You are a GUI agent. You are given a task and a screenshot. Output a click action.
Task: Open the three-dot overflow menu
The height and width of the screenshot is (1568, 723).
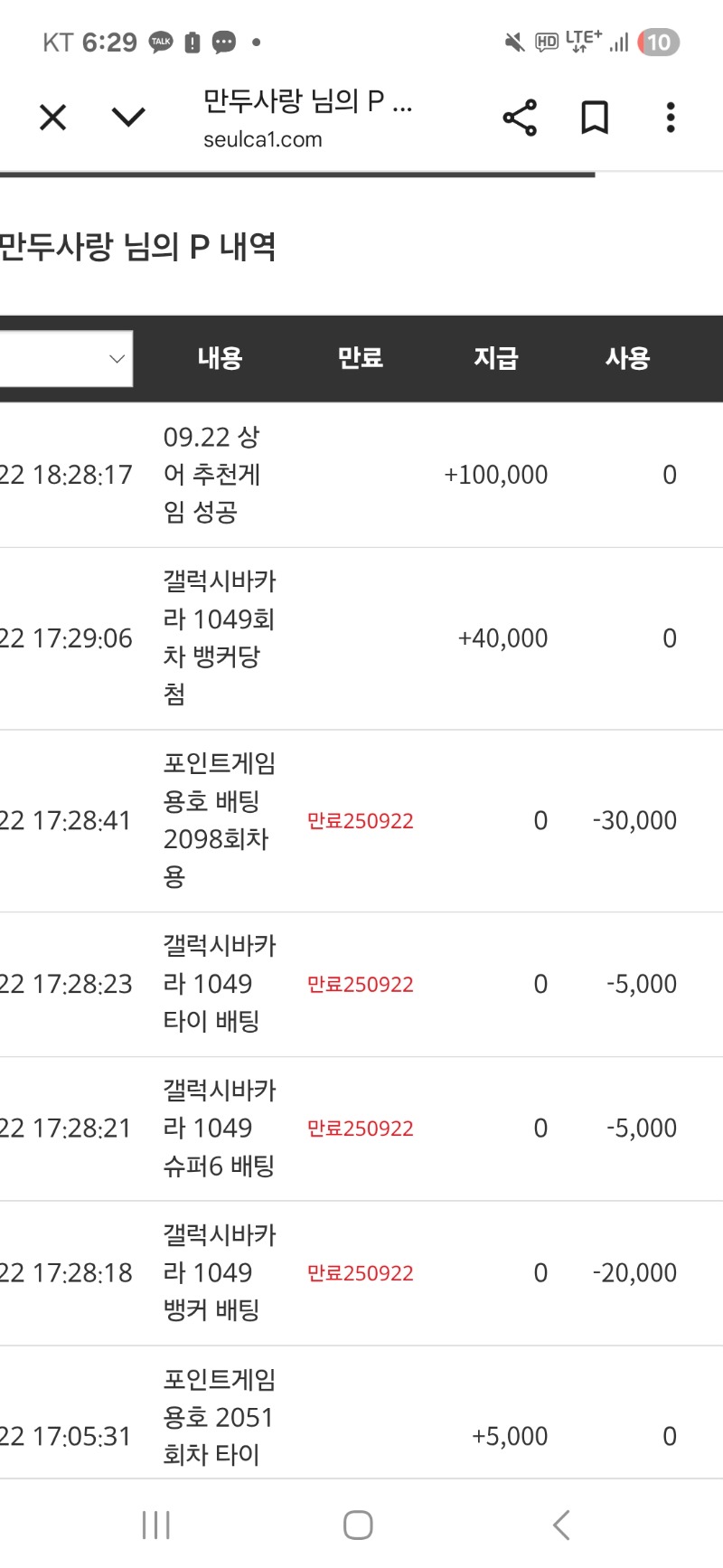pos(670,118)
